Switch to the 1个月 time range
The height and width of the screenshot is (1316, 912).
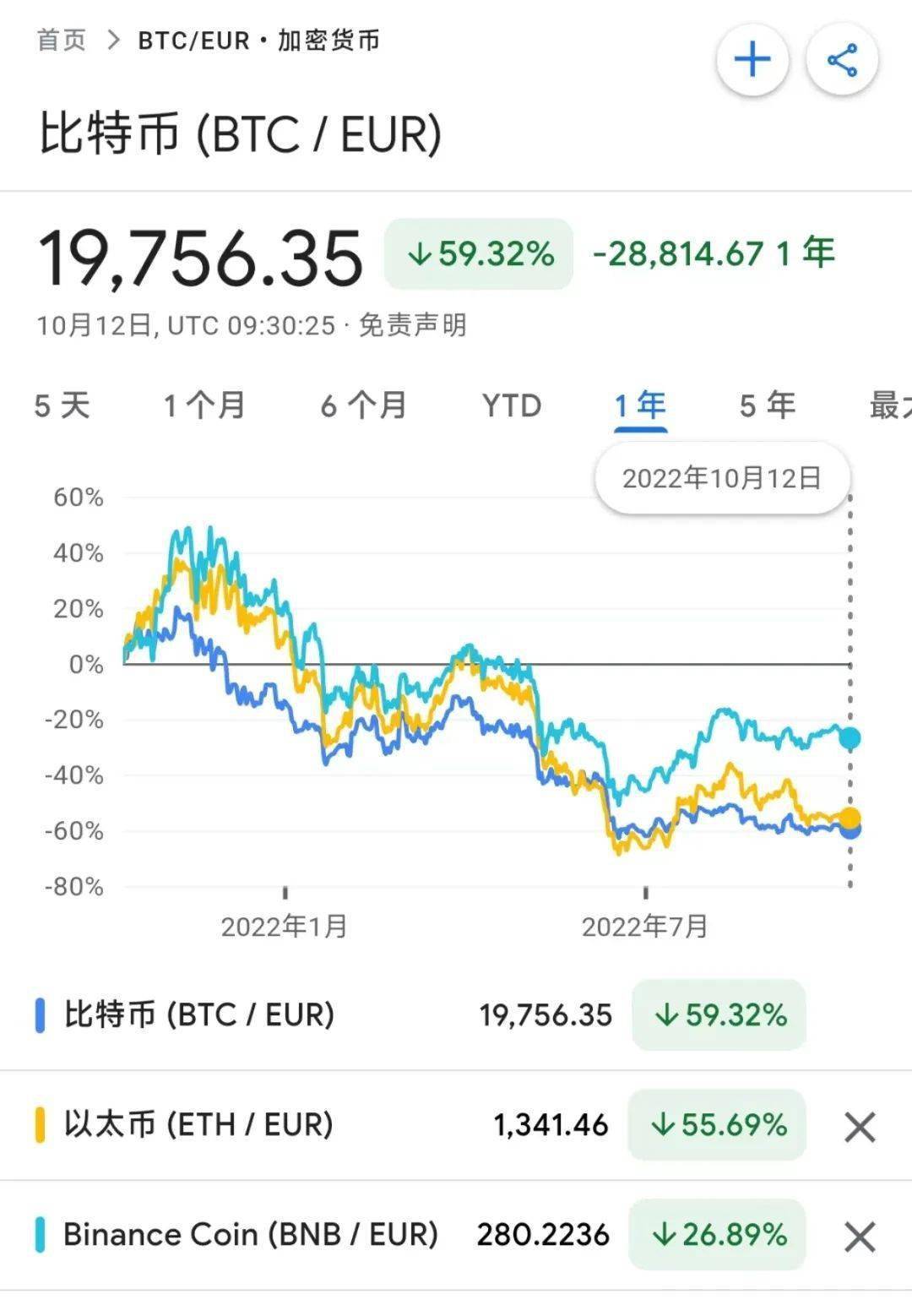(x=203, y=406)
